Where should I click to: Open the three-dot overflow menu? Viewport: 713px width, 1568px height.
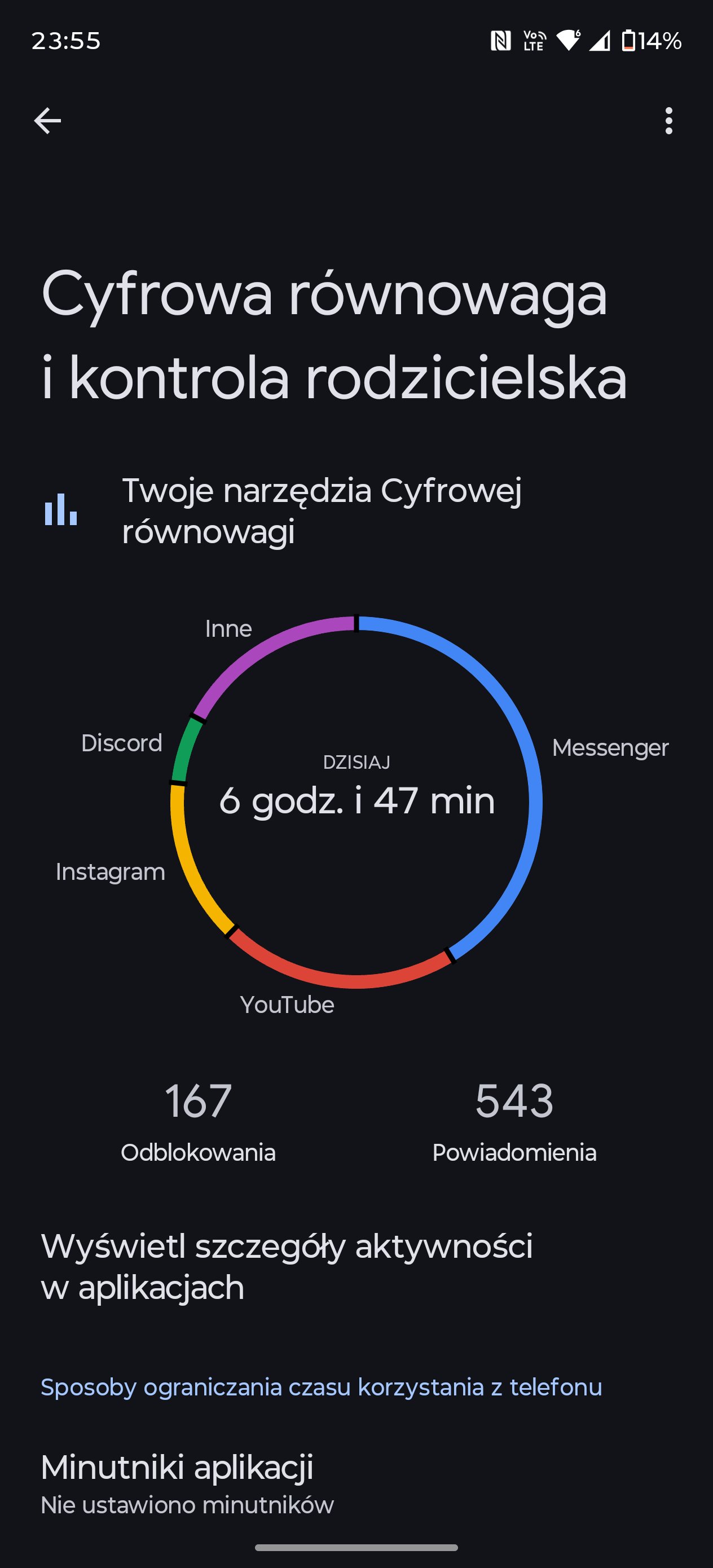(x=668, y=121)
